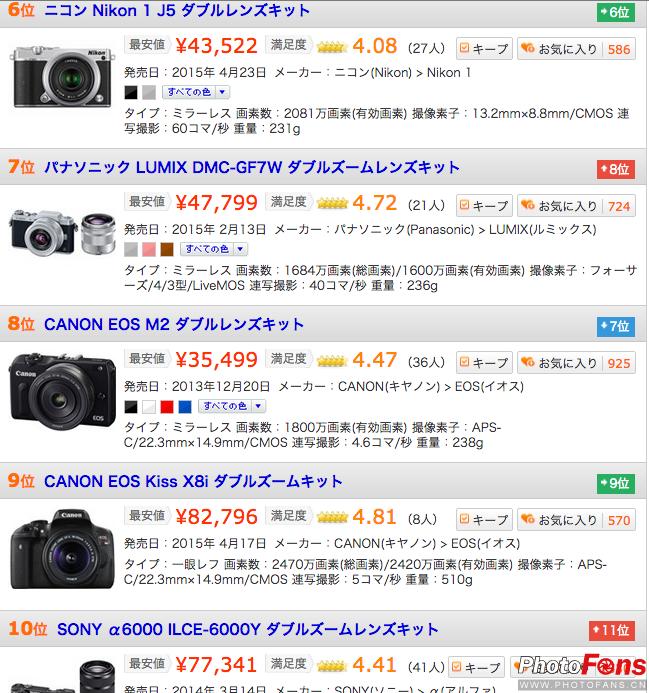The width and height of the screenshot is (649, 693).
Task: Tap キープ button for Nikon 1 J5
Action: [484, 48]
